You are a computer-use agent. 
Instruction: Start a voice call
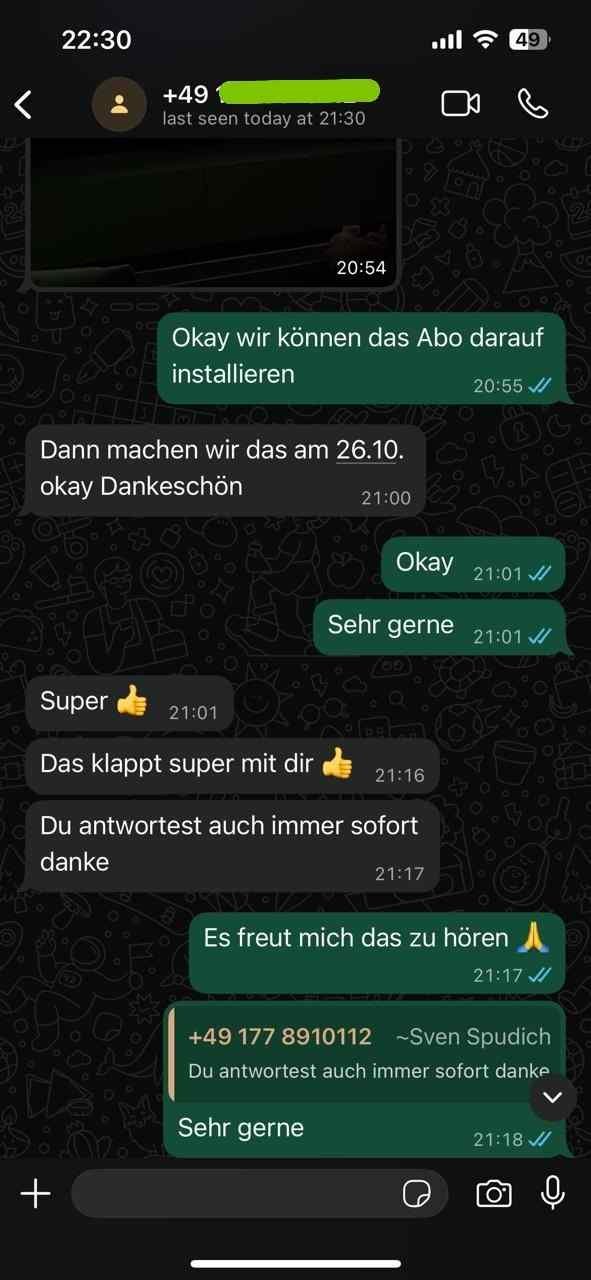[x=532, y=103]
